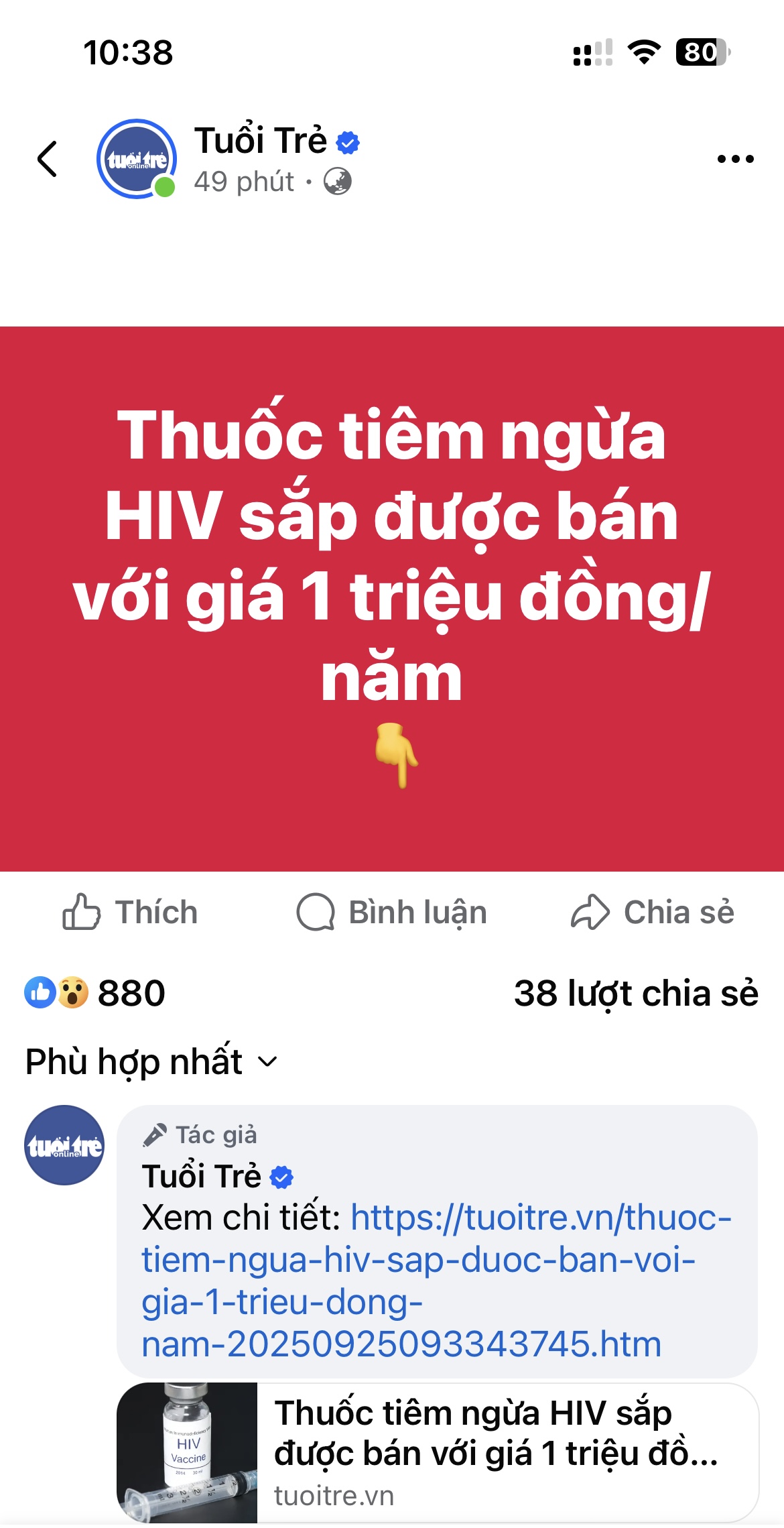This screenshot has height=1528, width=784.
Task: Open the three-dot post options menu
Action: [x=735, y=159]
